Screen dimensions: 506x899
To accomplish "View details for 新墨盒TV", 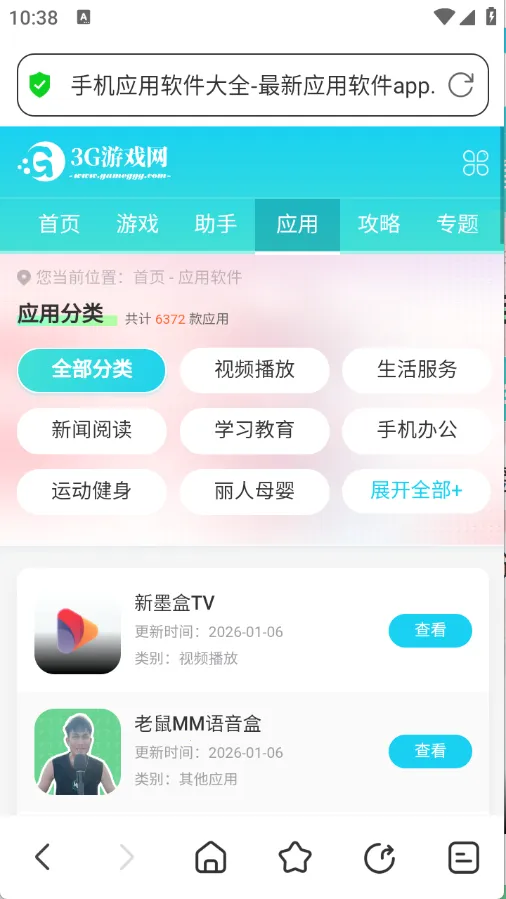I will pyautogui.click(x=430, y=631).
